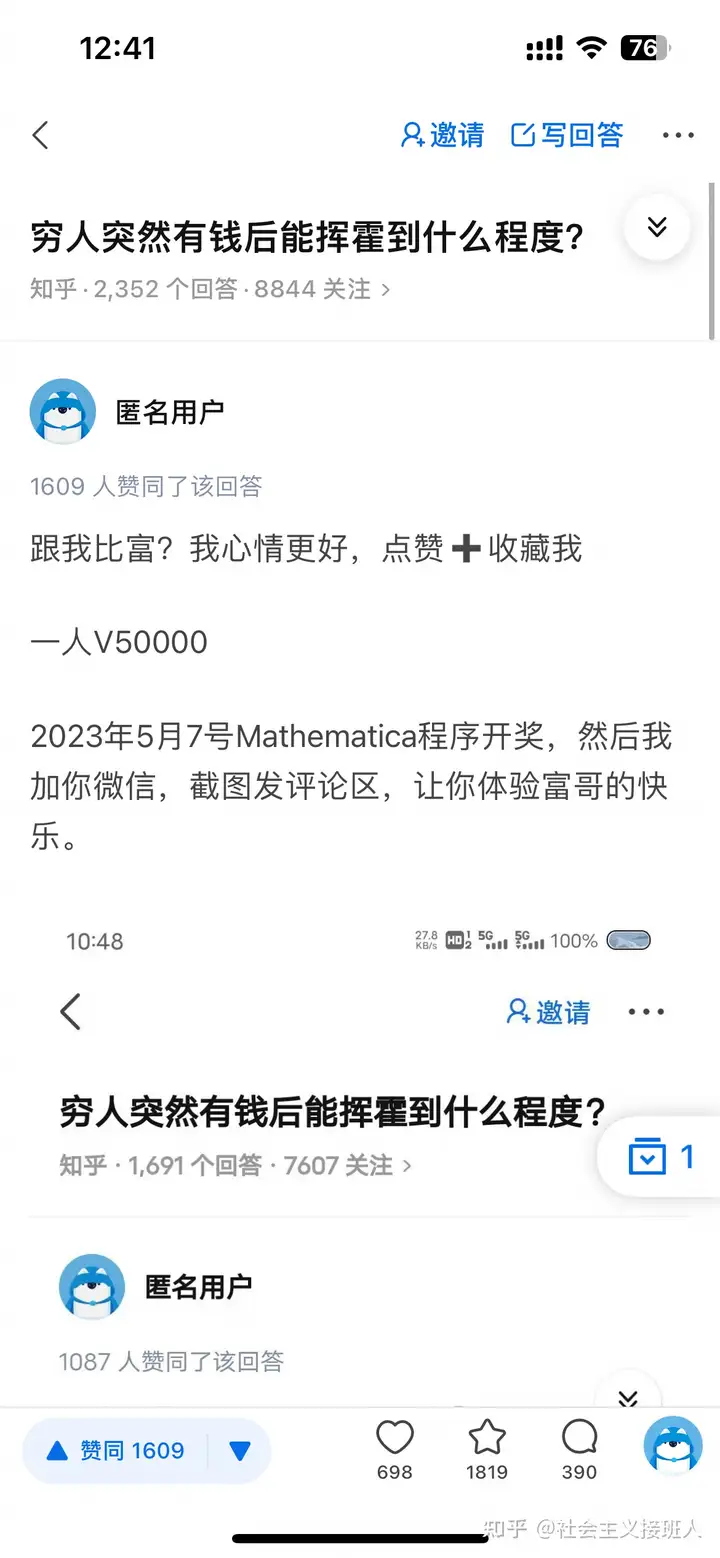
Task: Upvote the answer with 赞同 1609
Action: click(116, 1450)
